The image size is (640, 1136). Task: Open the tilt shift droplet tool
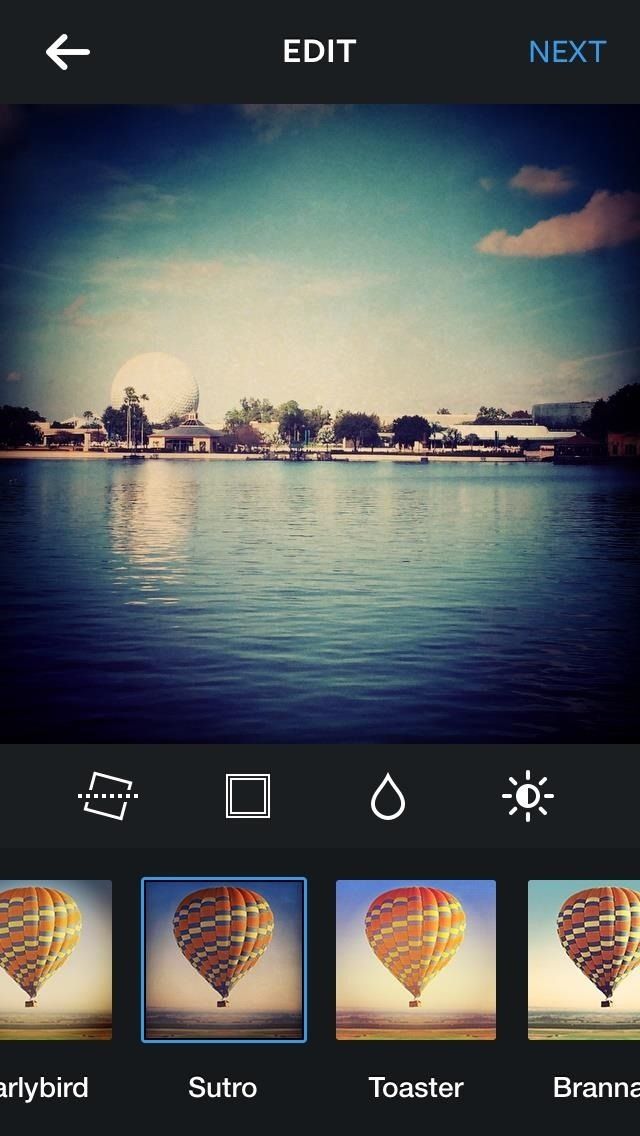pos(388,797)
